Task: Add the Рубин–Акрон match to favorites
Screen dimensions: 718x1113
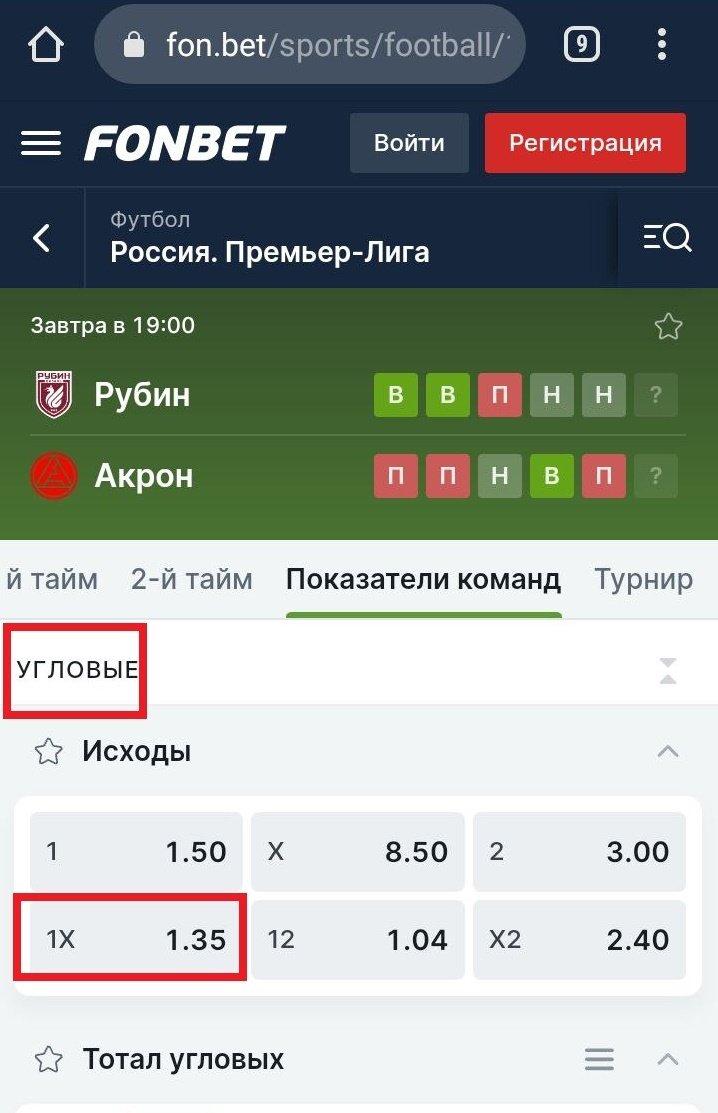Action: coord(668,326)
